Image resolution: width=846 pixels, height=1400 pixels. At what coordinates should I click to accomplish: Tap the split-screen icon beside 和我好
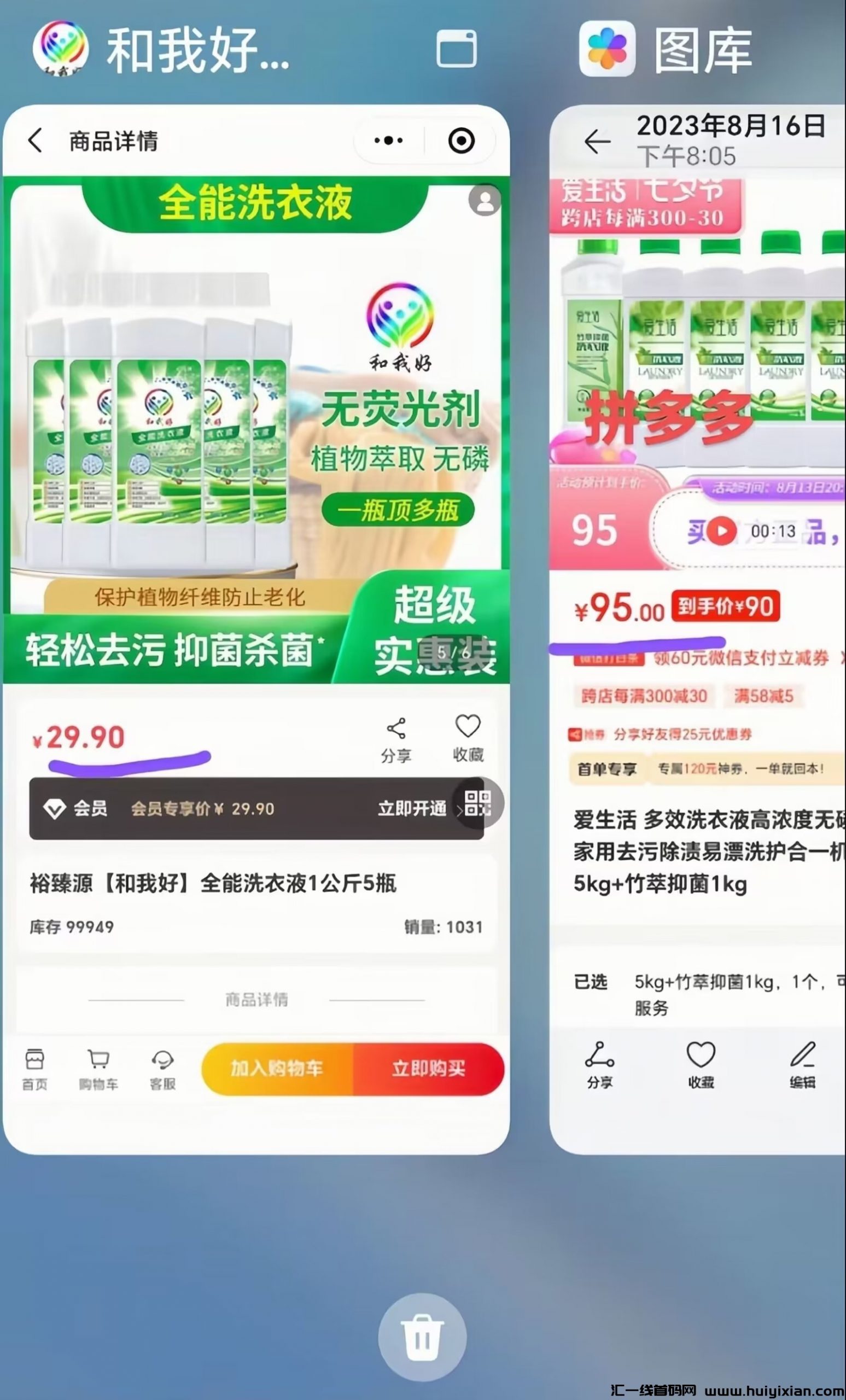(456, 49)
